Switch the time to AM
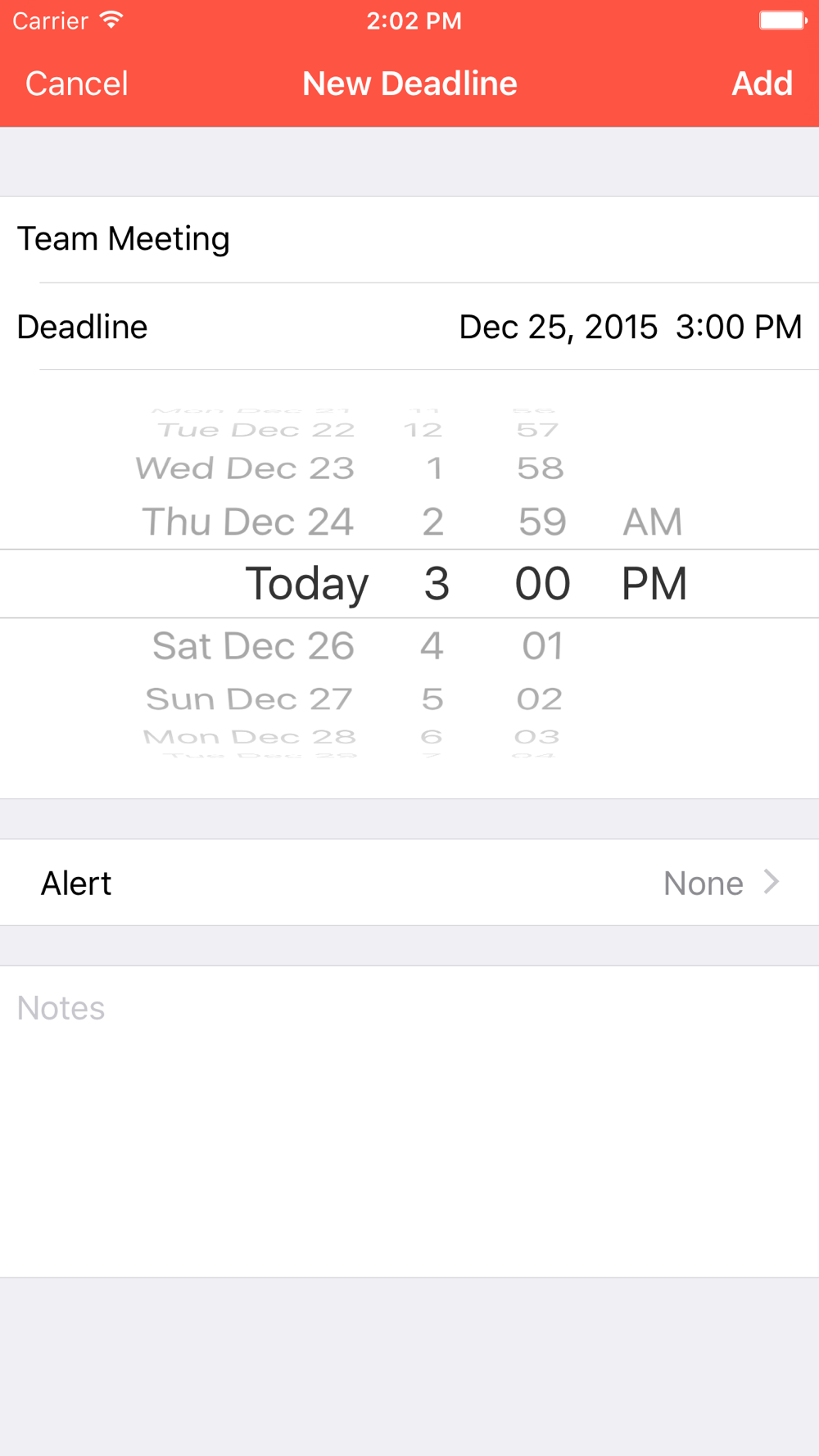This screenshot has width=819, height=1456. pos(653,522)
